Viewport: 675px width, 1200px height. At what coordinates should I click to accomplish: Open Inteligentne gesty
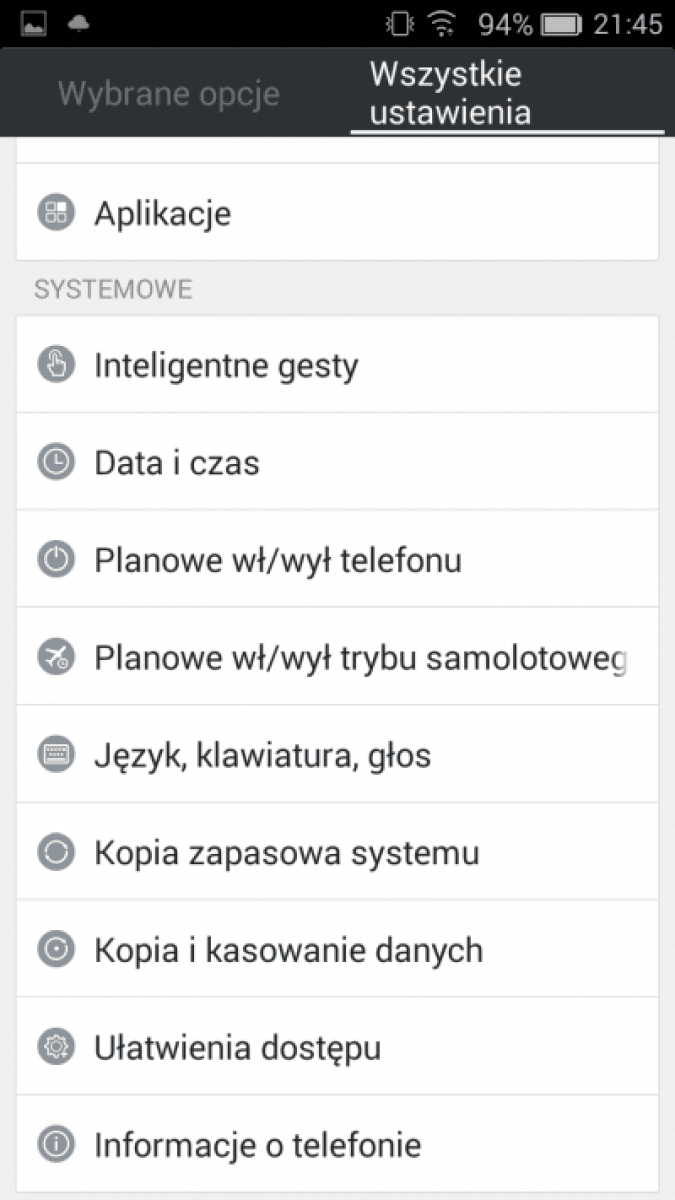pyautogui.click(x=337, y=365)
